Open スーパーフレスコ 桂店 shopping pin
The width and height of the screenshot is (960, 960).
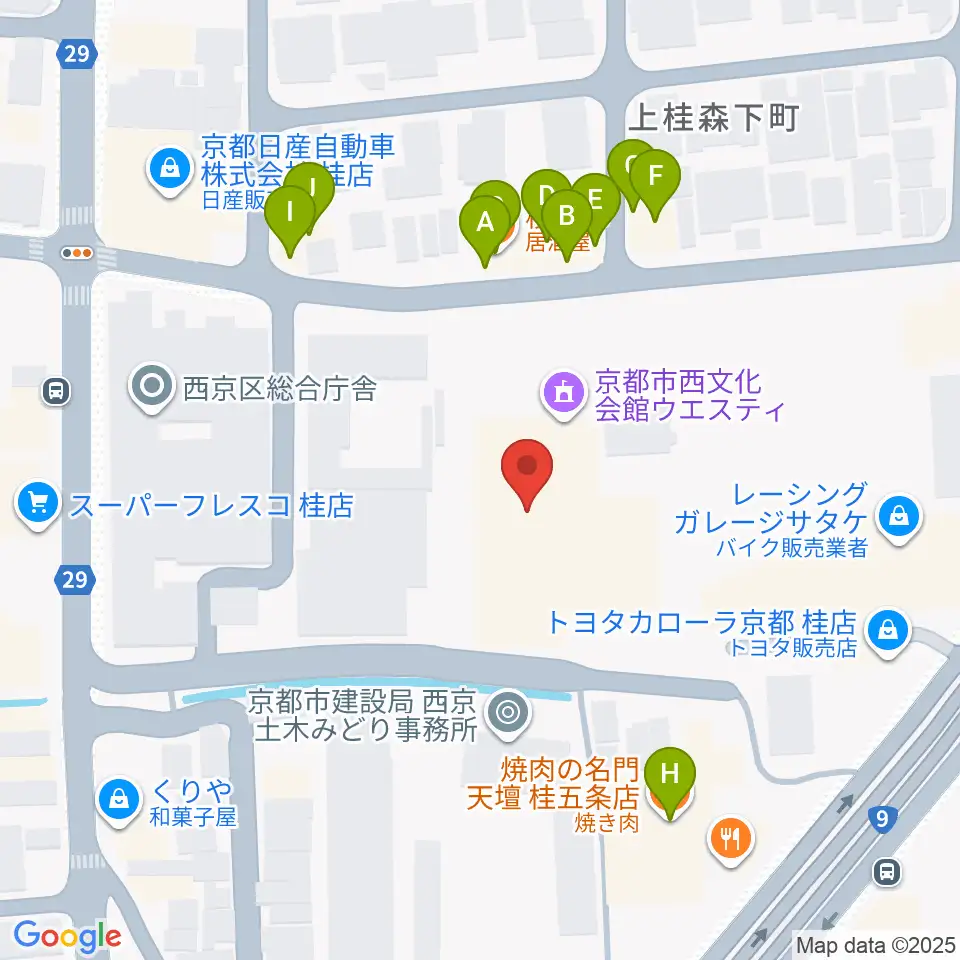click(38, 504)
